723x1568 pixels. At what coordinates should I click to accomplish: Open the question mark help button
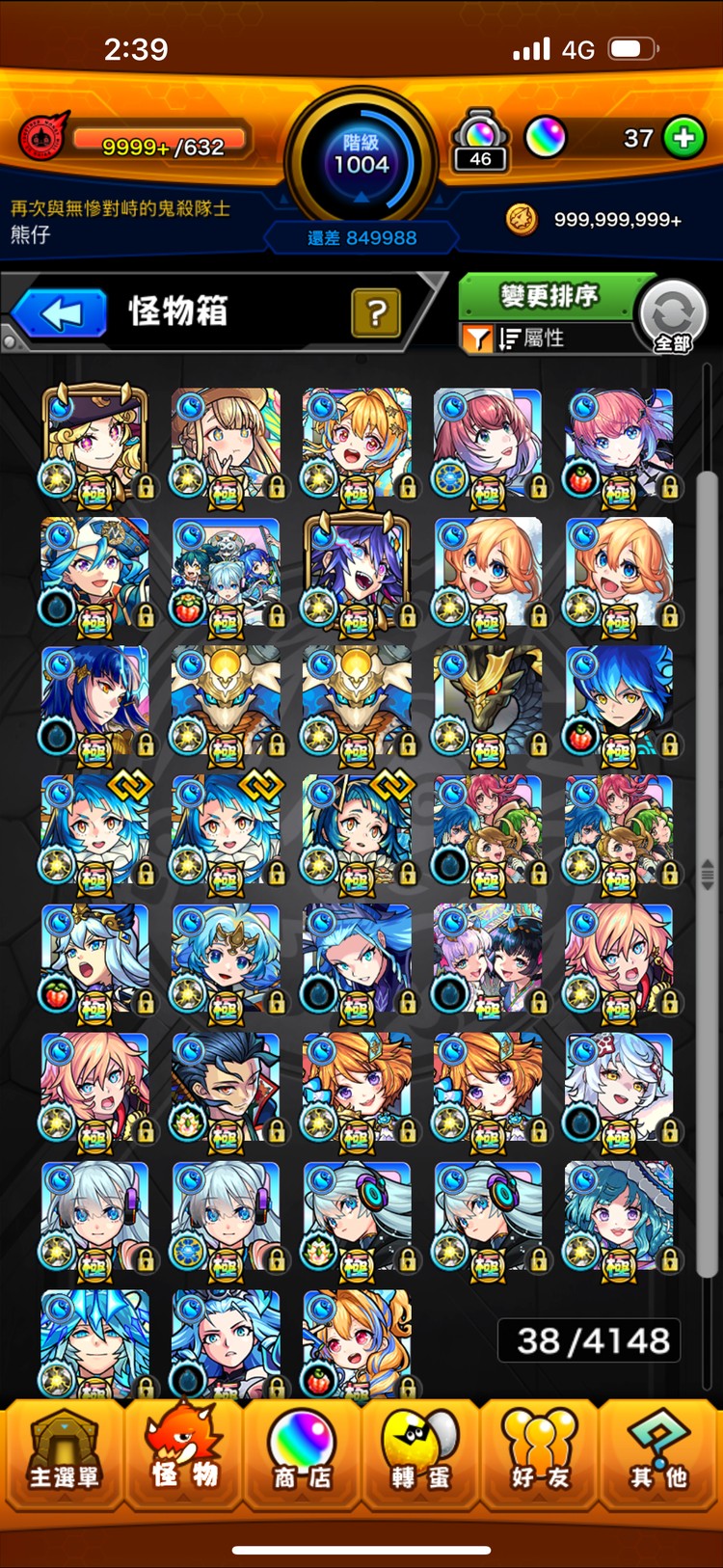click(x=376, y=312)
